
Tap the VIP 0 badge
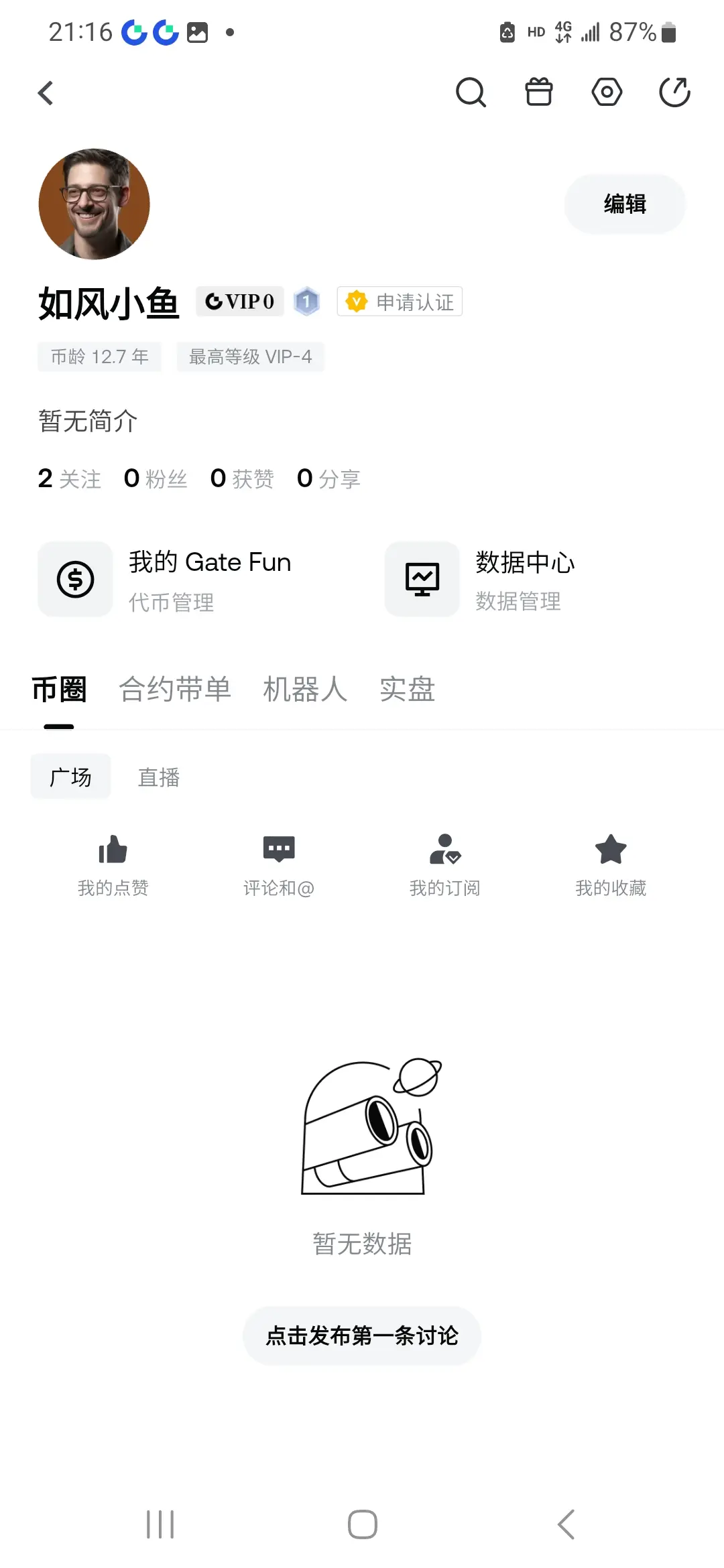point(239,301)
